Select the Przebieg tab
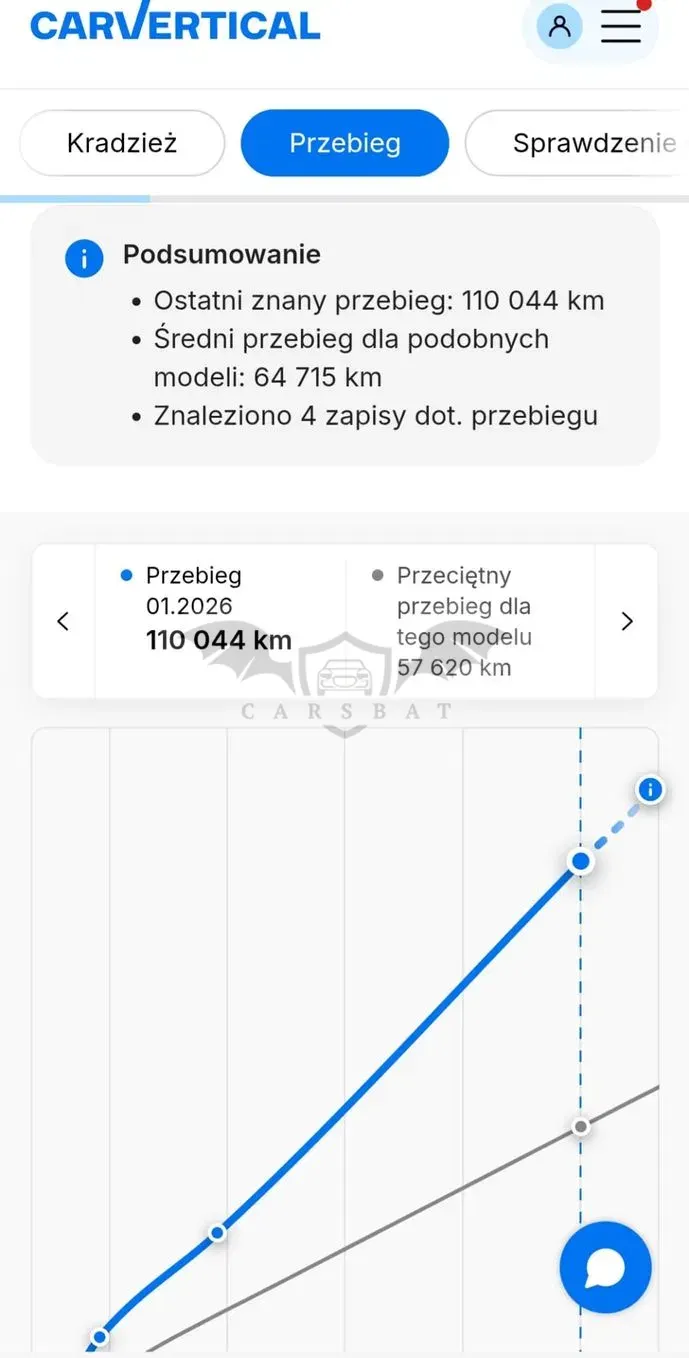 click(x=345, y=143)
